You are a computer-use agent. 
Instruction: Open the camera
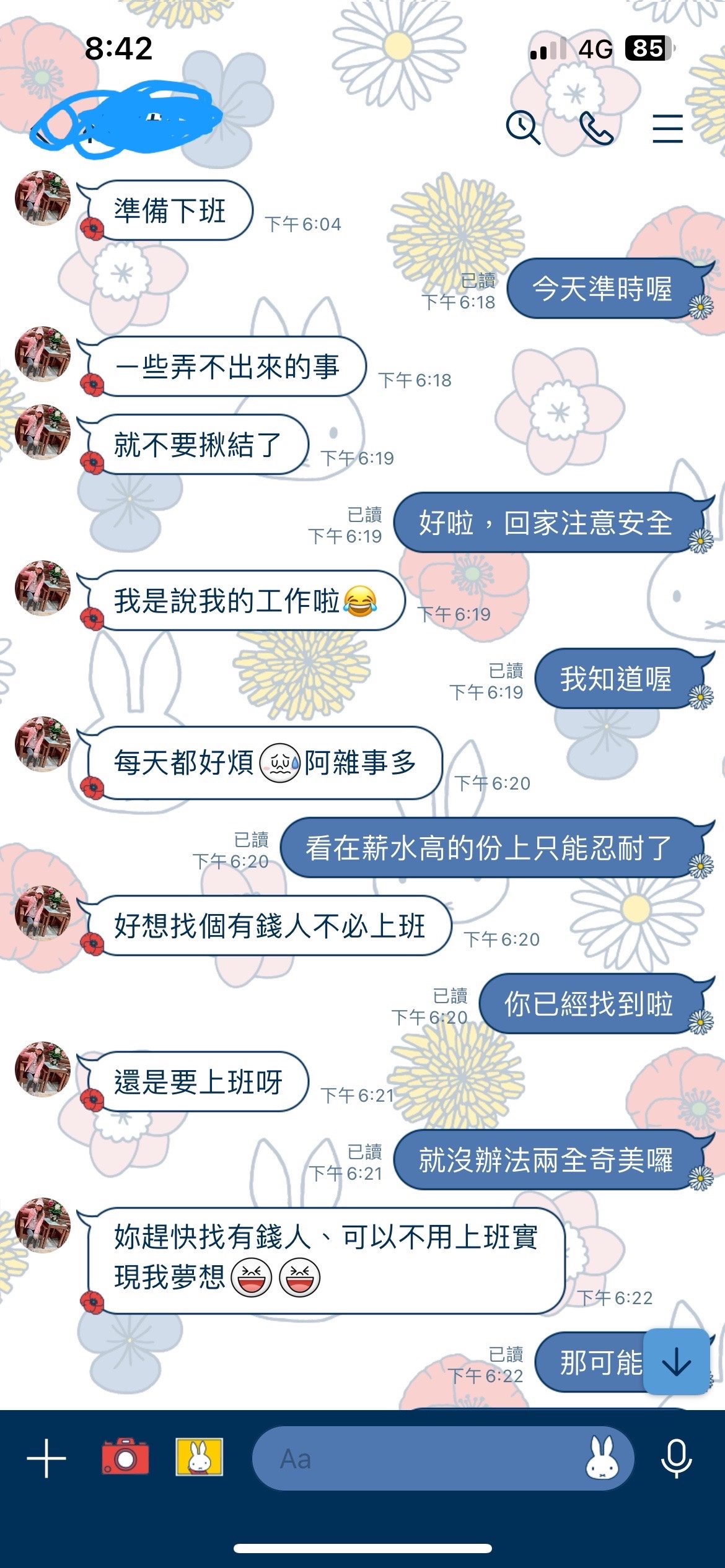tap(125, 1458)
